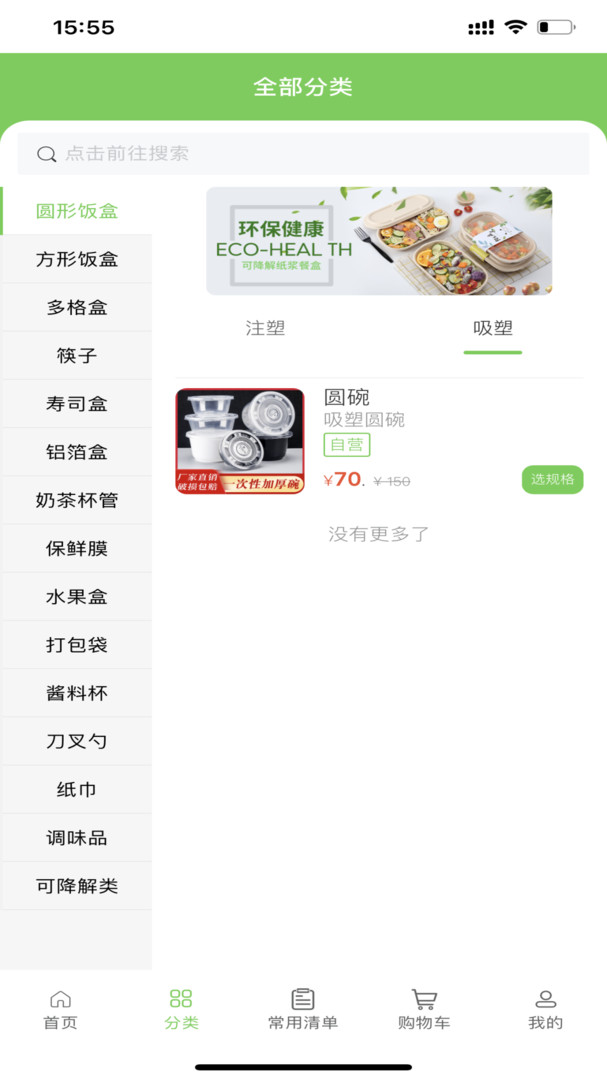Viewport: 607px width, 1080px height.
Task: Select the 刀叉勺 category
Action: pyautogui.click(x=77, y=741)
